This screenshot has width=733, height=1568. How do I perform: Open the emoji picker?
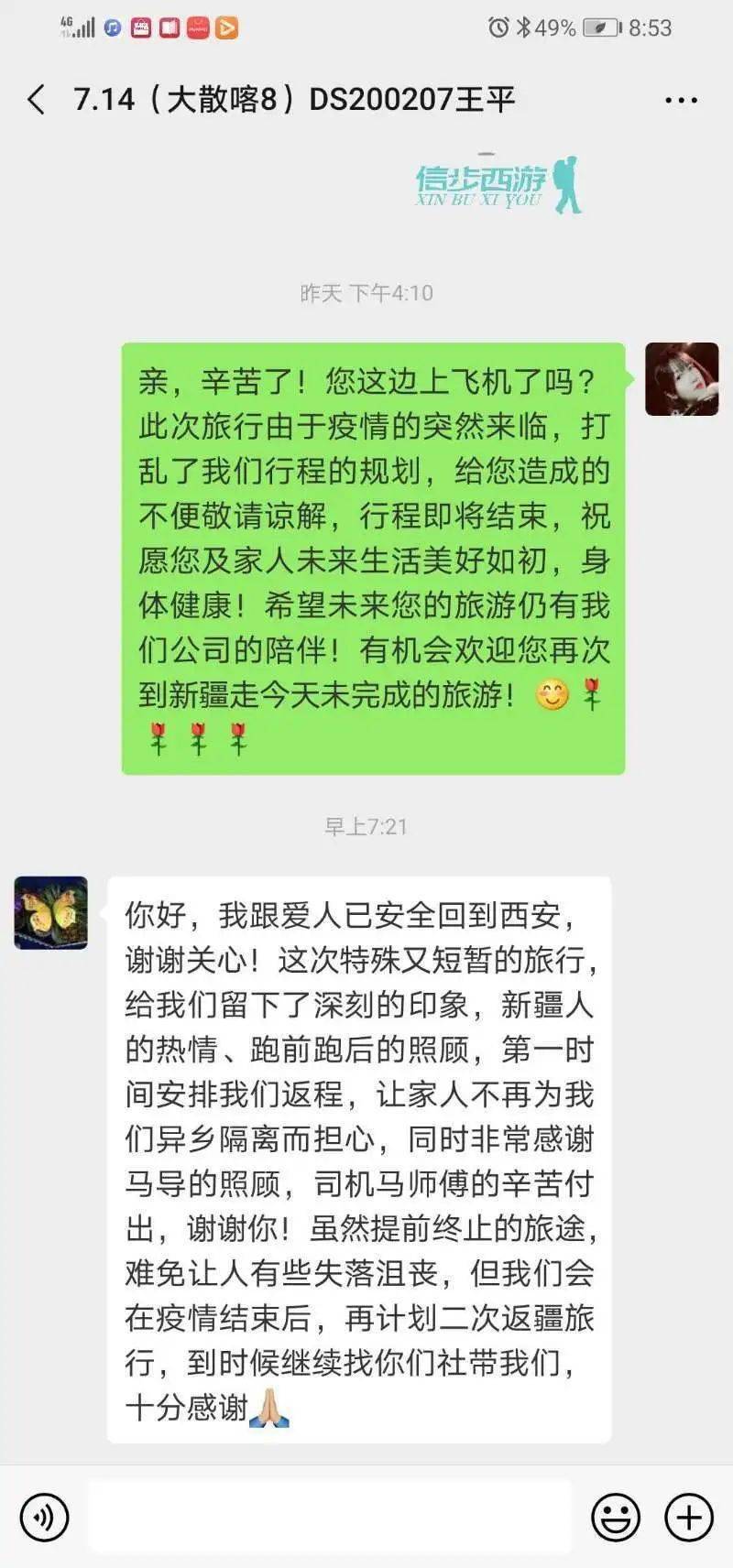tap(615, 1518)
